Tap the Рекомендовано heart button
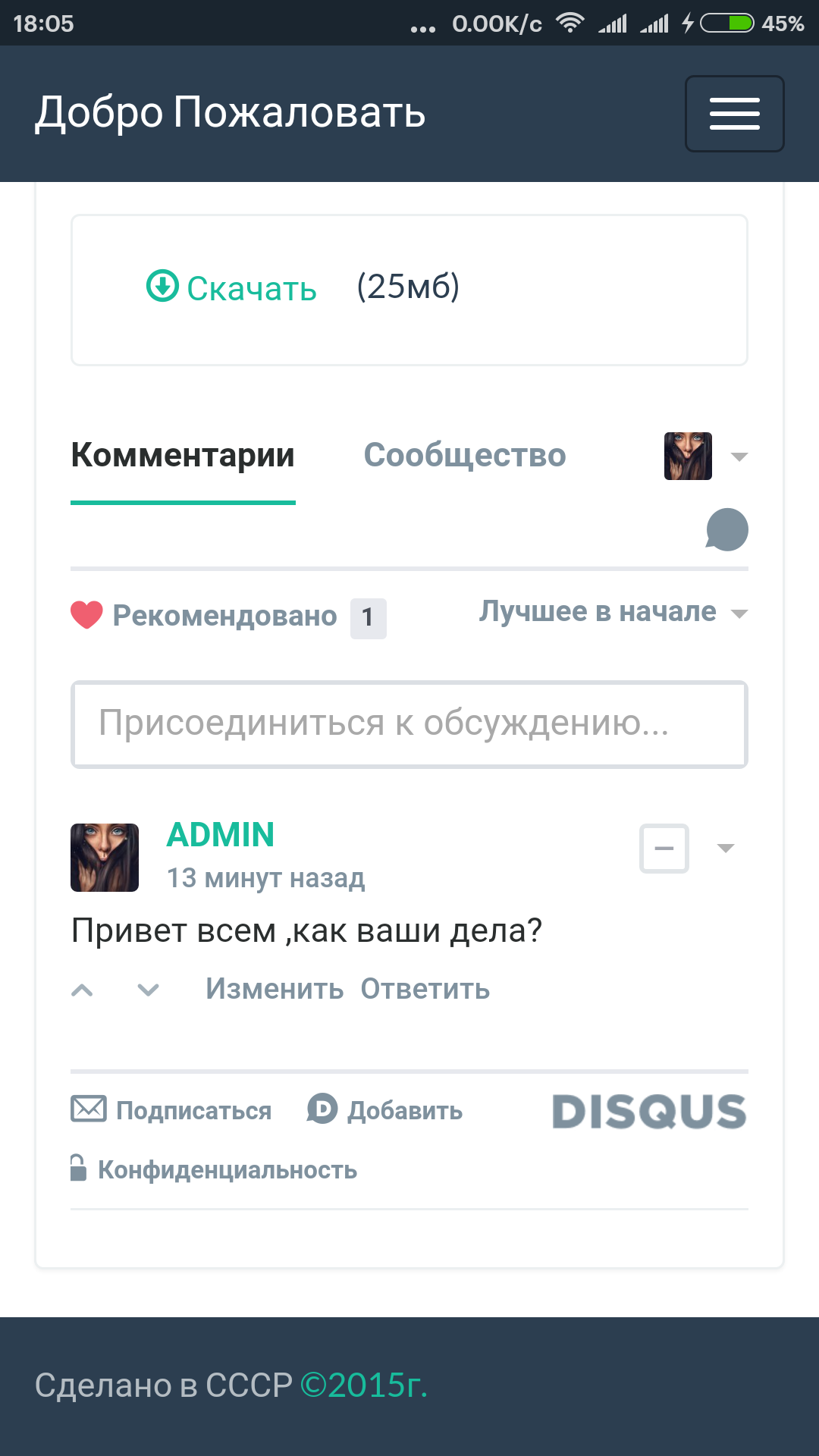This screenshot has width=819, height=1456. pyautogui.click(x=205, y=616)
